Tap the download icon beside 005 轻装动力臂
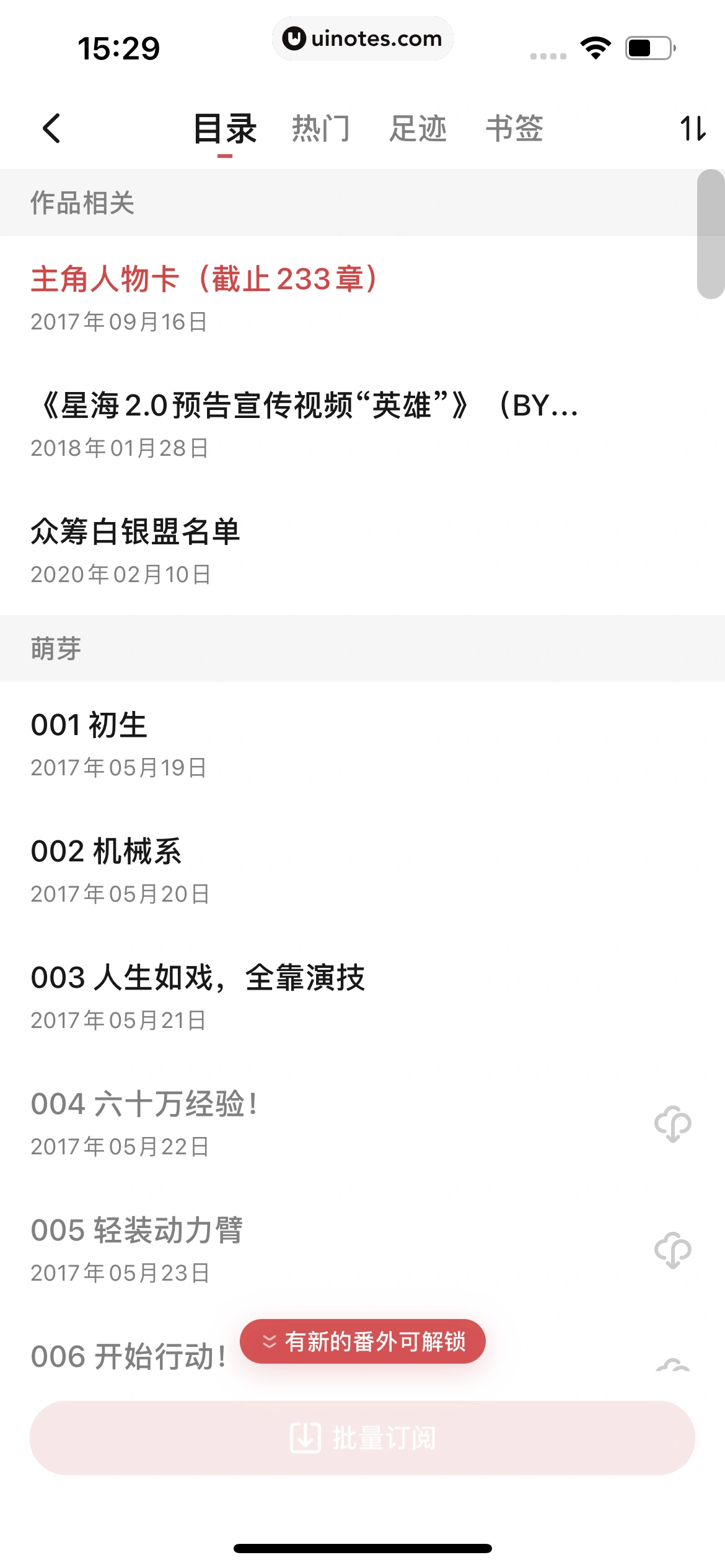This screenshot has height=1568, width=725. [x=672, y=1248]
